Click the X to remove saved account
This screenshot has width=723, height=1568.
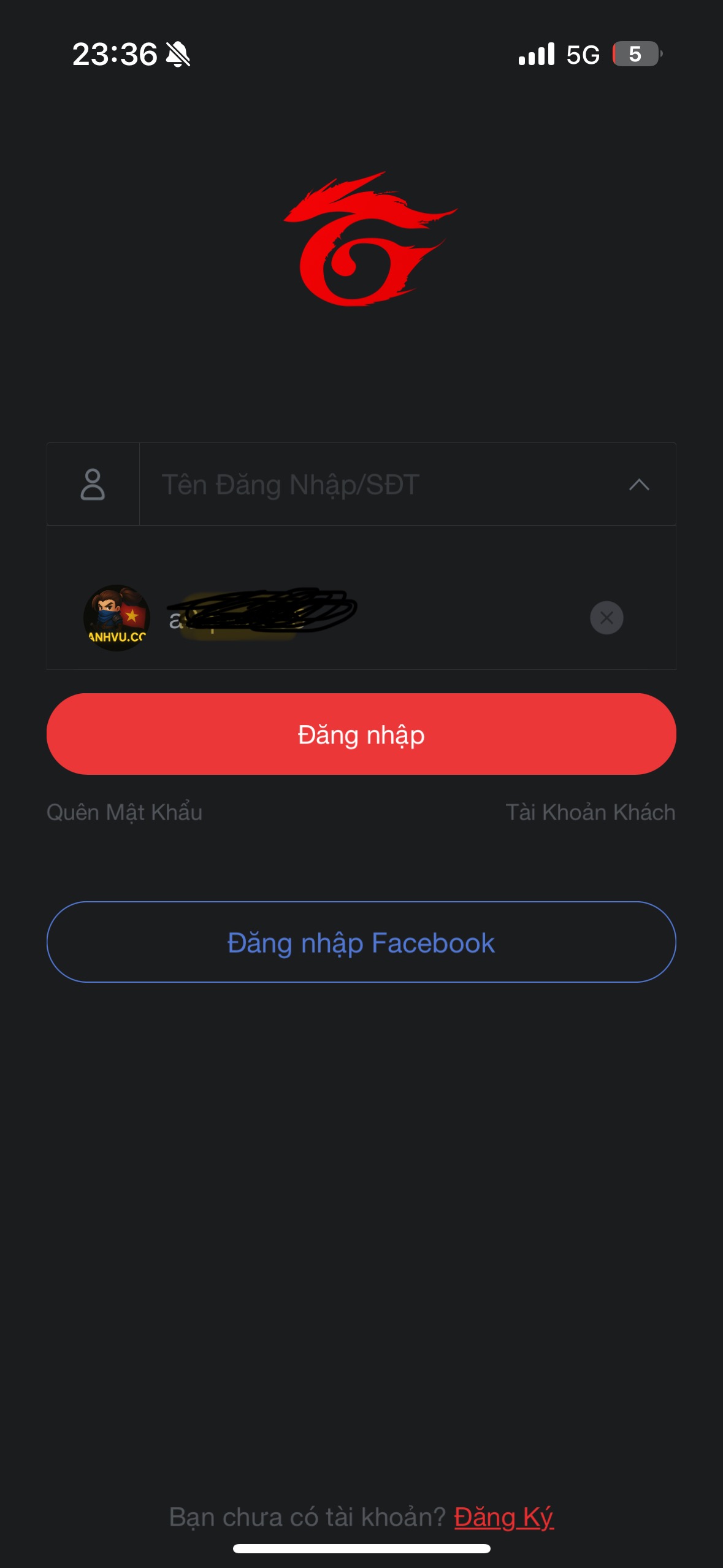607,618
